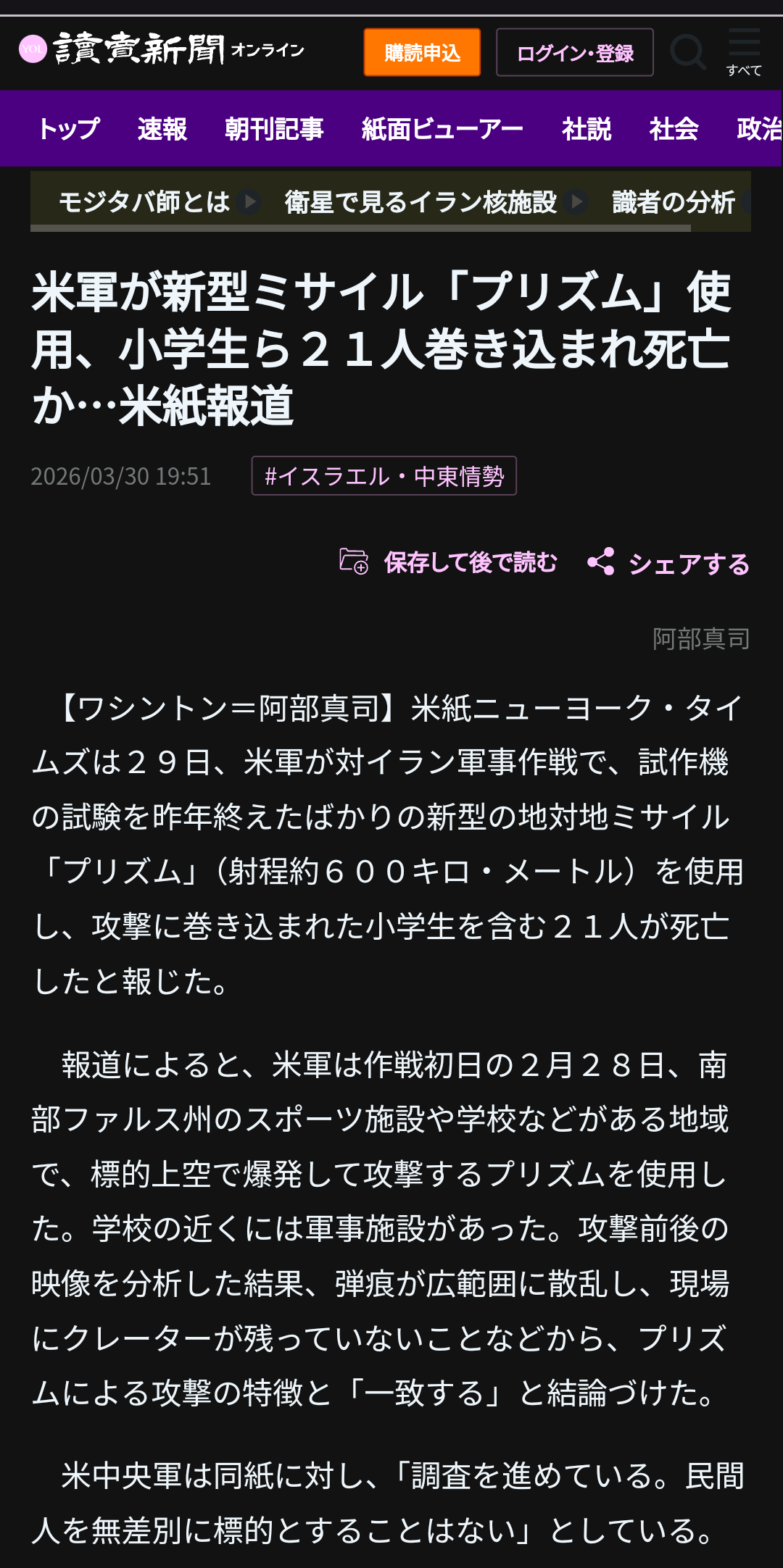The width and height of the screenshot is (783, 1568).
Task: Open the すべて hamburger menu
Action: [x=744, y=51]
